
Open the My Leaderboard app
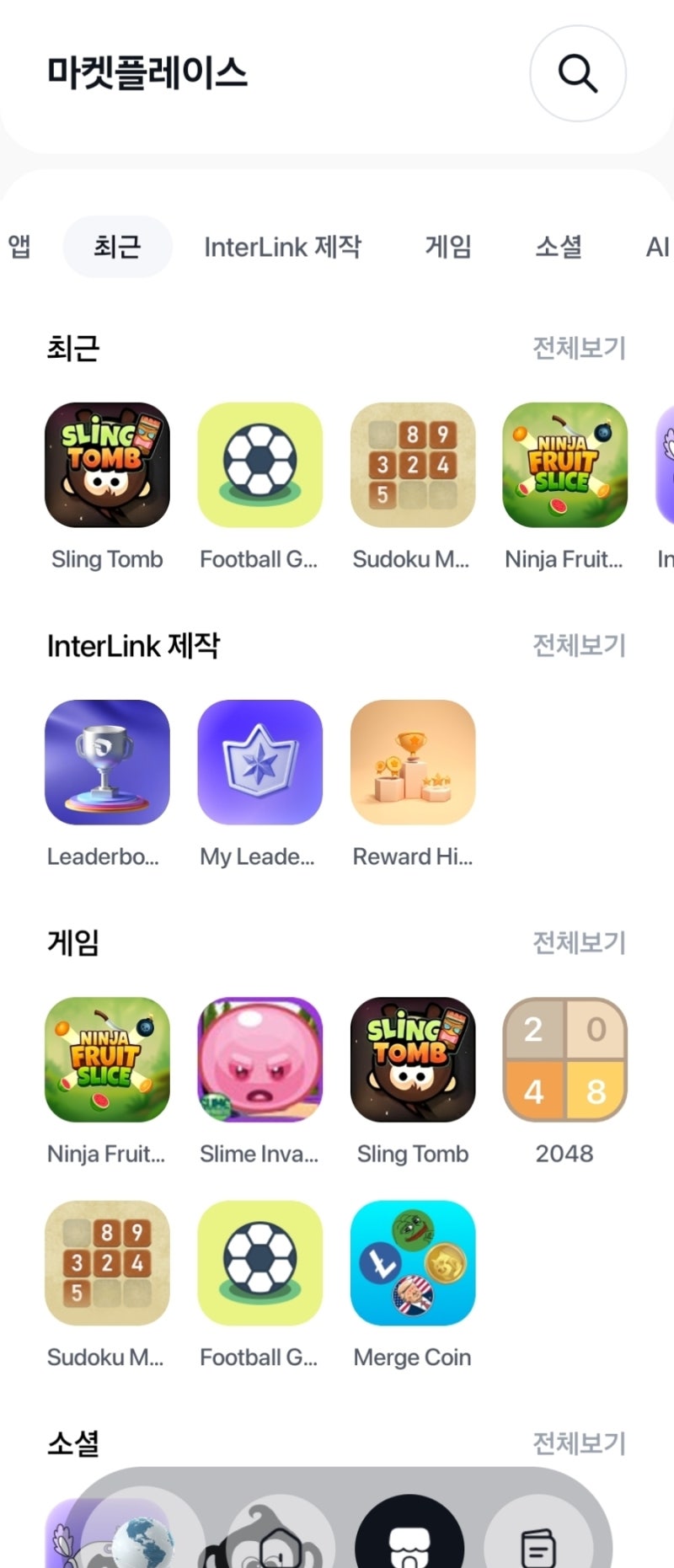coord(259,762)
